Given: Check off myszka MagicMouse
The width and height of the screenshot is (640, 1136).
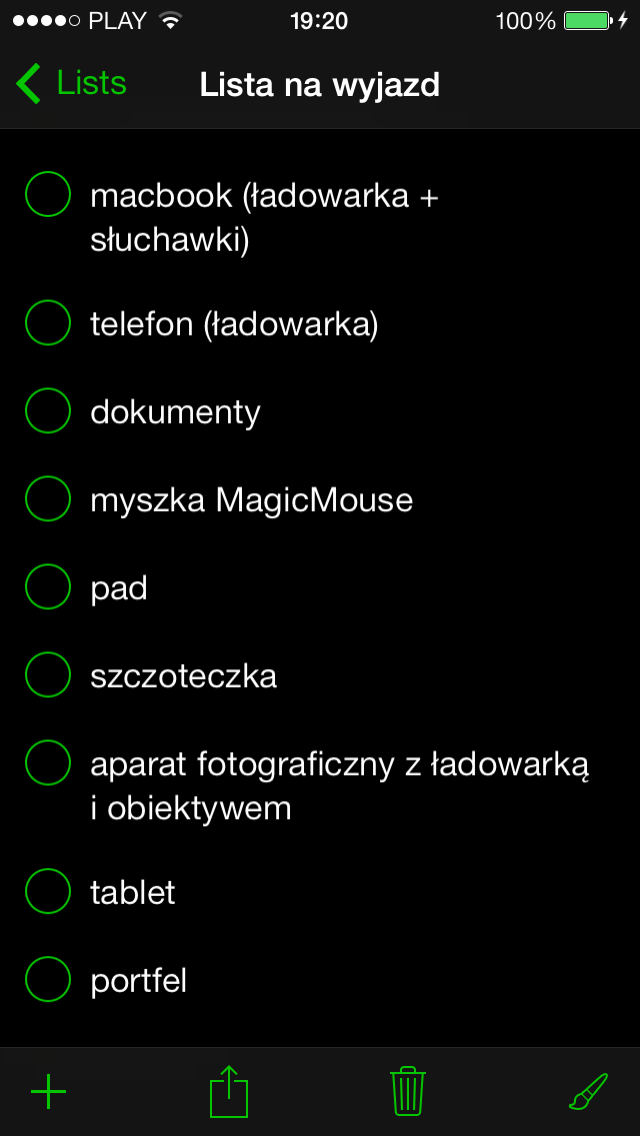Looking at the screenshot, I should pos(48,499).
